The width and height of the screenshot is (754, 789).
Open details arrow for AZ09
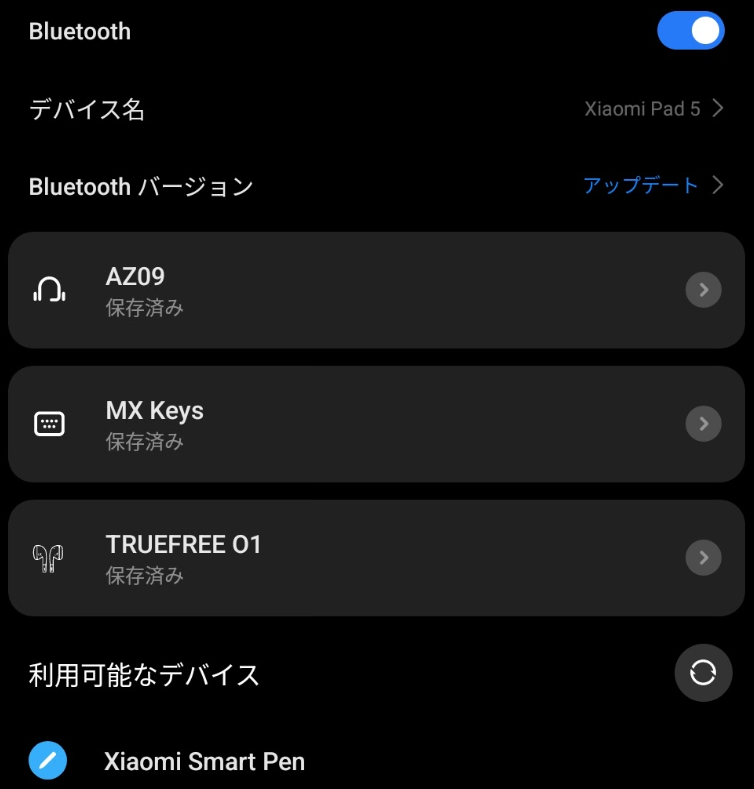pos(703,290)
